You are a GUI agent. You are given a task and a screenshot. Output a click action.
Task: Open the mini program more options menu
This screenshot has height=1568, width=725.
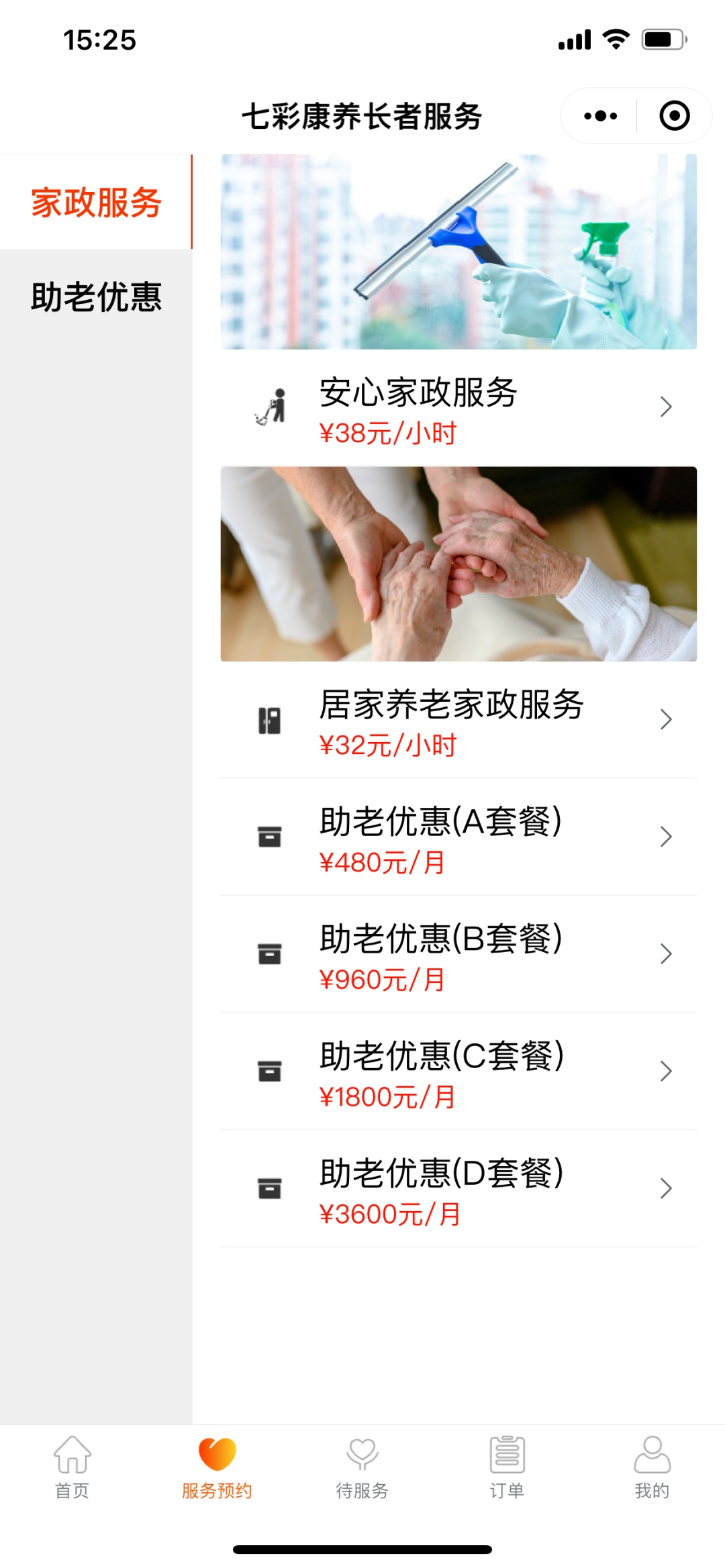600,115
